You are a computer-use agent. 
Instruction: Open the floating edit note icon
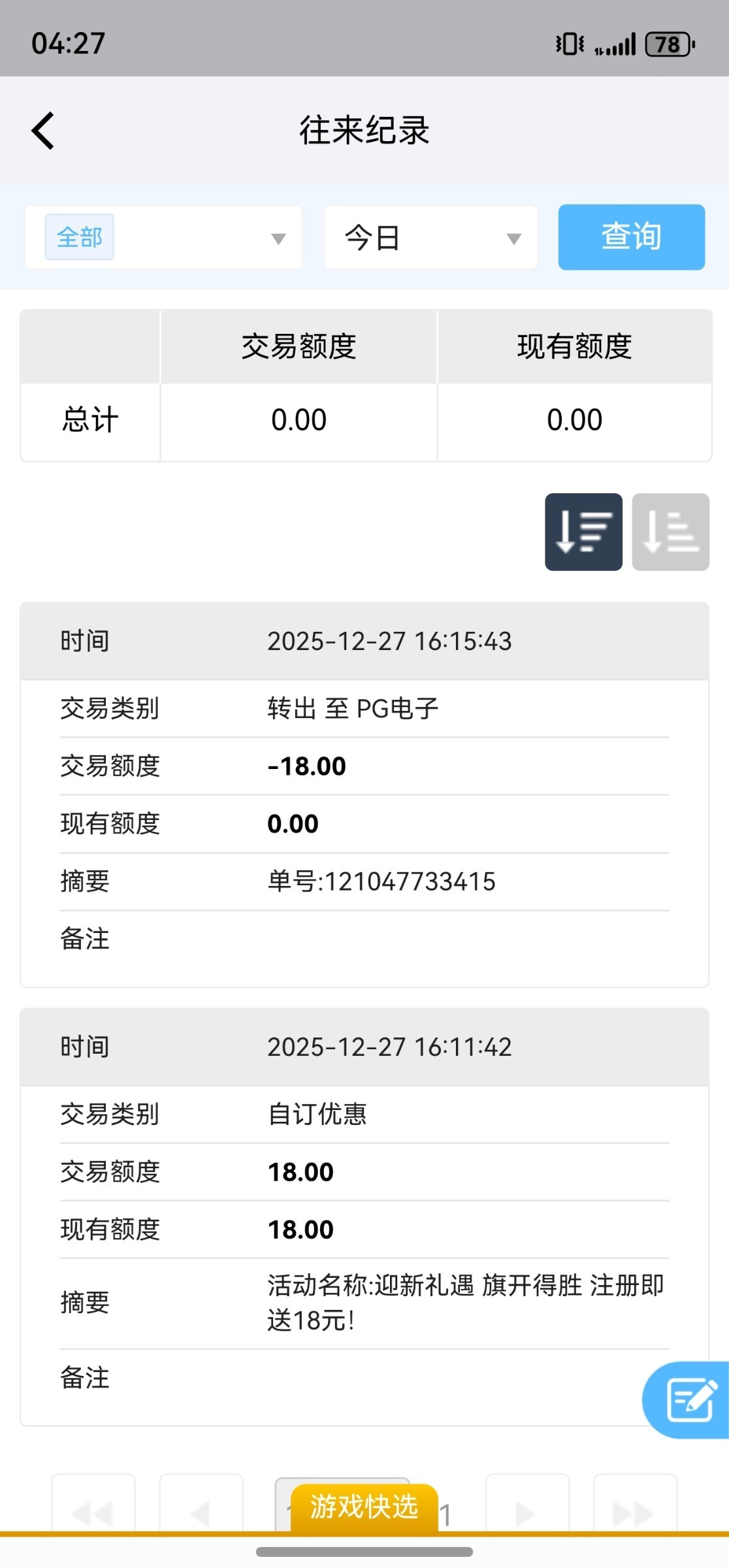pos(688,1399)
